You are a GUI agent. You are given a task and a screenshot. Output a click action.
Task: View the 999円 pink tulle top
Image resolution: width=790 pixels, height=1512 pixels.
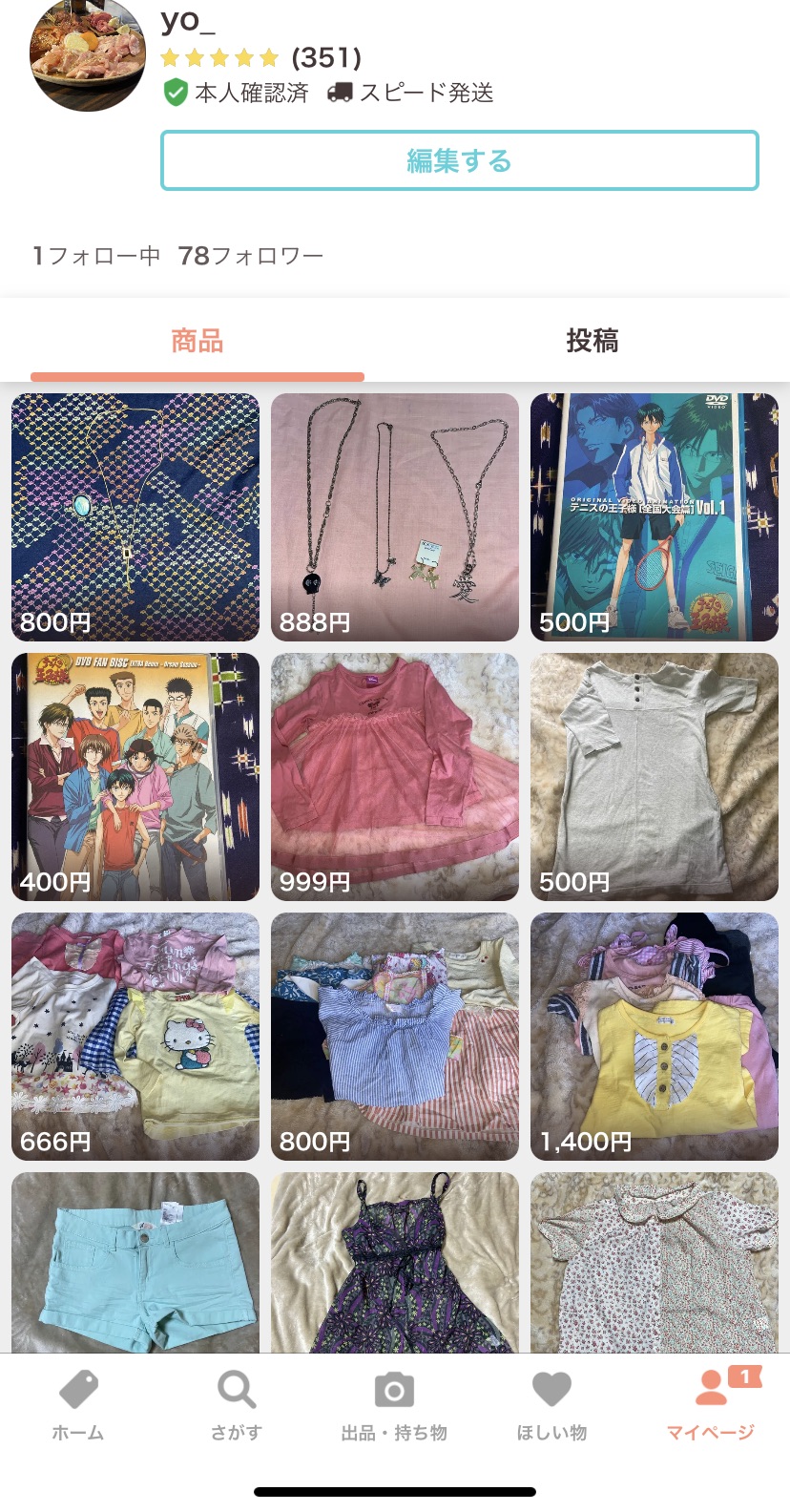click(x=395, y=776)
